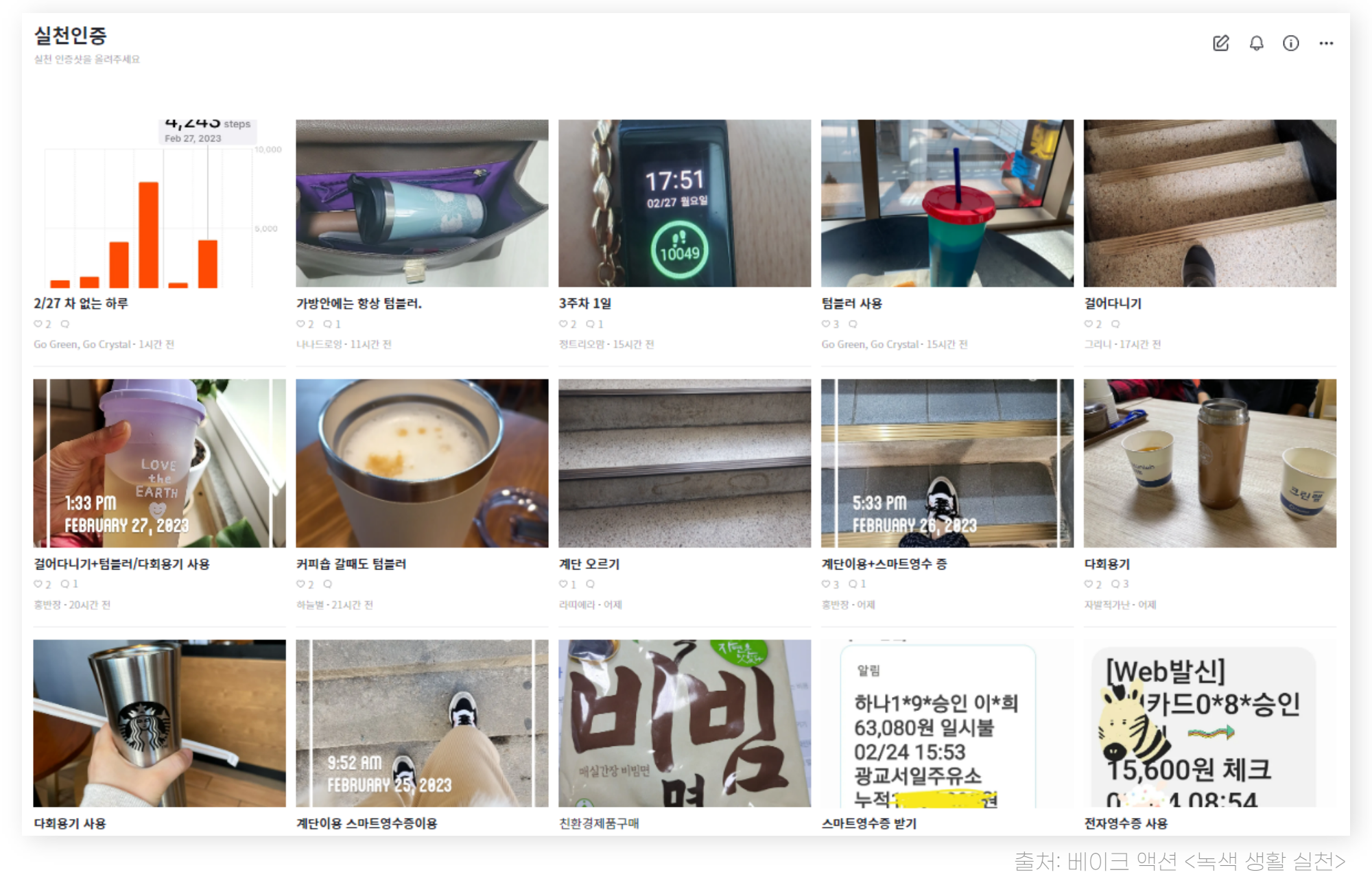
Task: Open the post '친환경제품구매'
Action: [684, 723]
